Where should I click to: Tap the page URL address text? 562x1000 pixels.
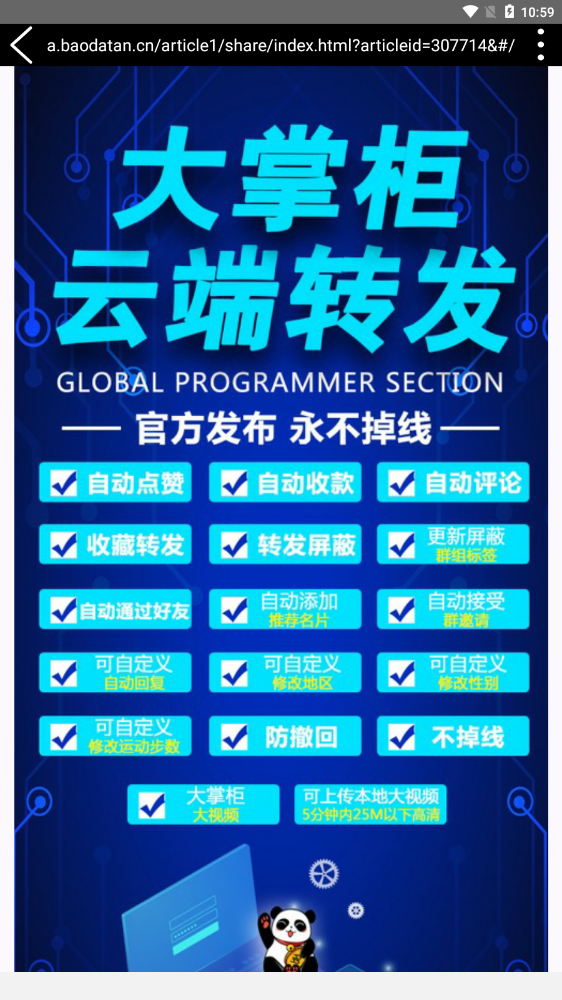(x=281, y=45)
